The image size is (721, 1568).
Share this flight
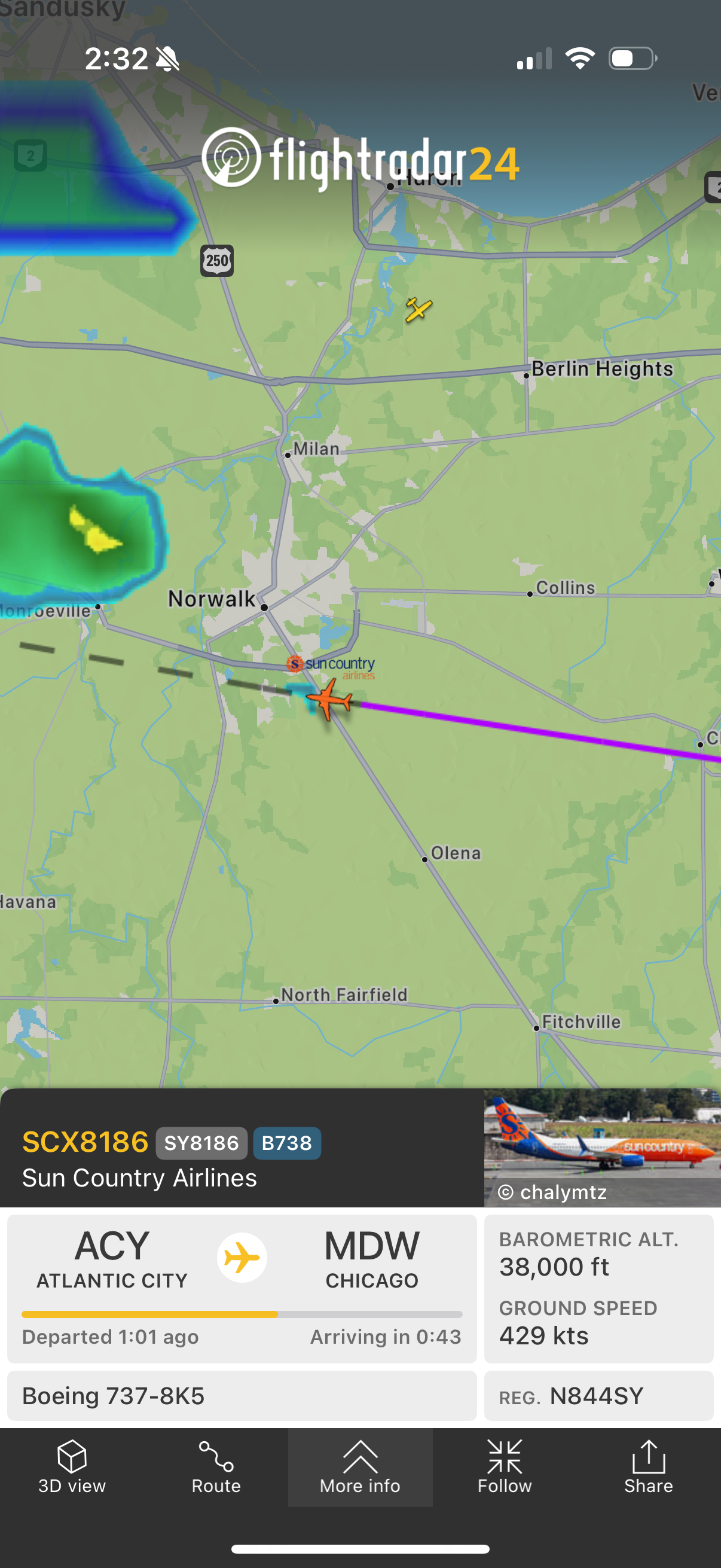(x=649, y=1467)
